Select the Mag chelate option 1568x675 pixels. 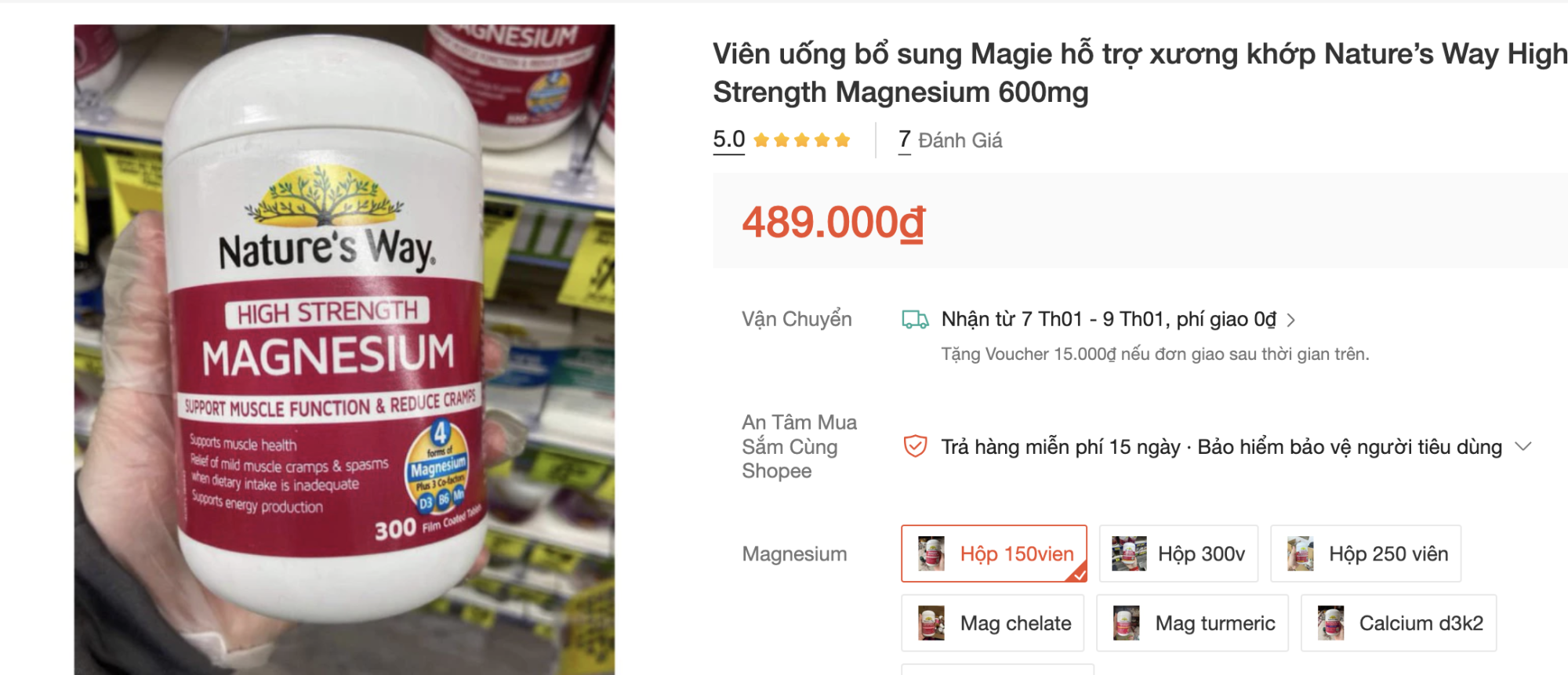point(992,623)
